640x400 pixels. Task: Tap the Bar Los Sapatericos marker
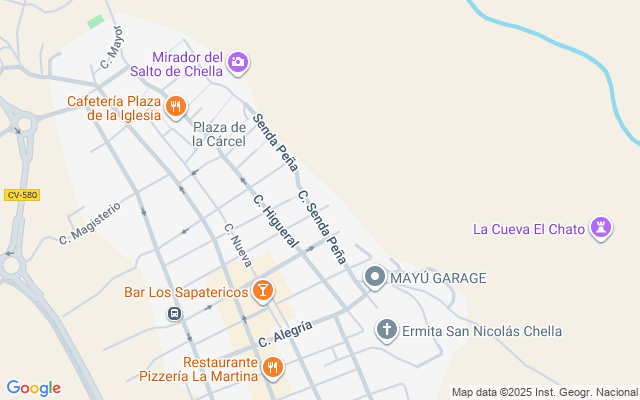[262, 291]
